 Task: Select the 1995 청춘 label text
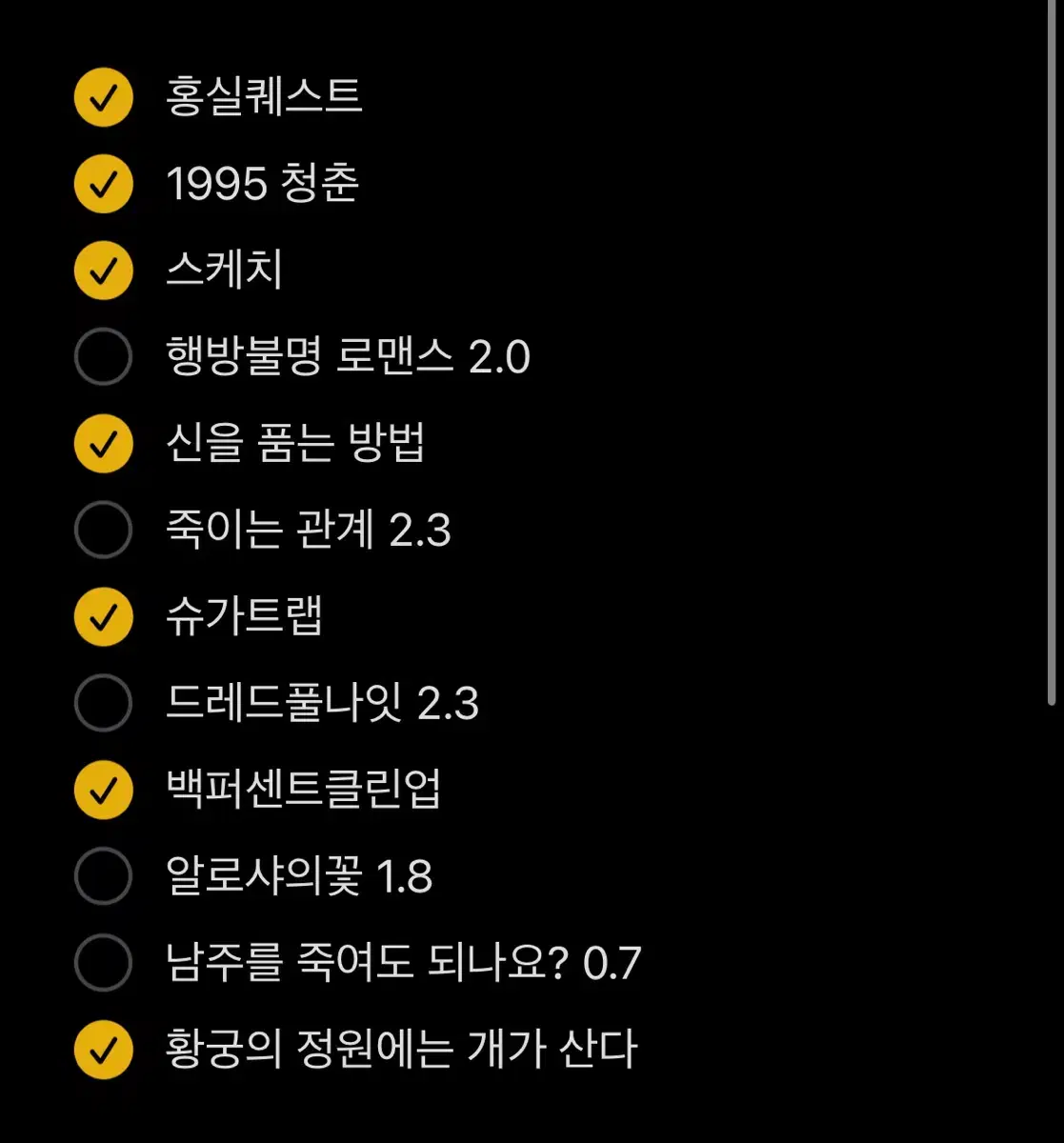point(264,183)
